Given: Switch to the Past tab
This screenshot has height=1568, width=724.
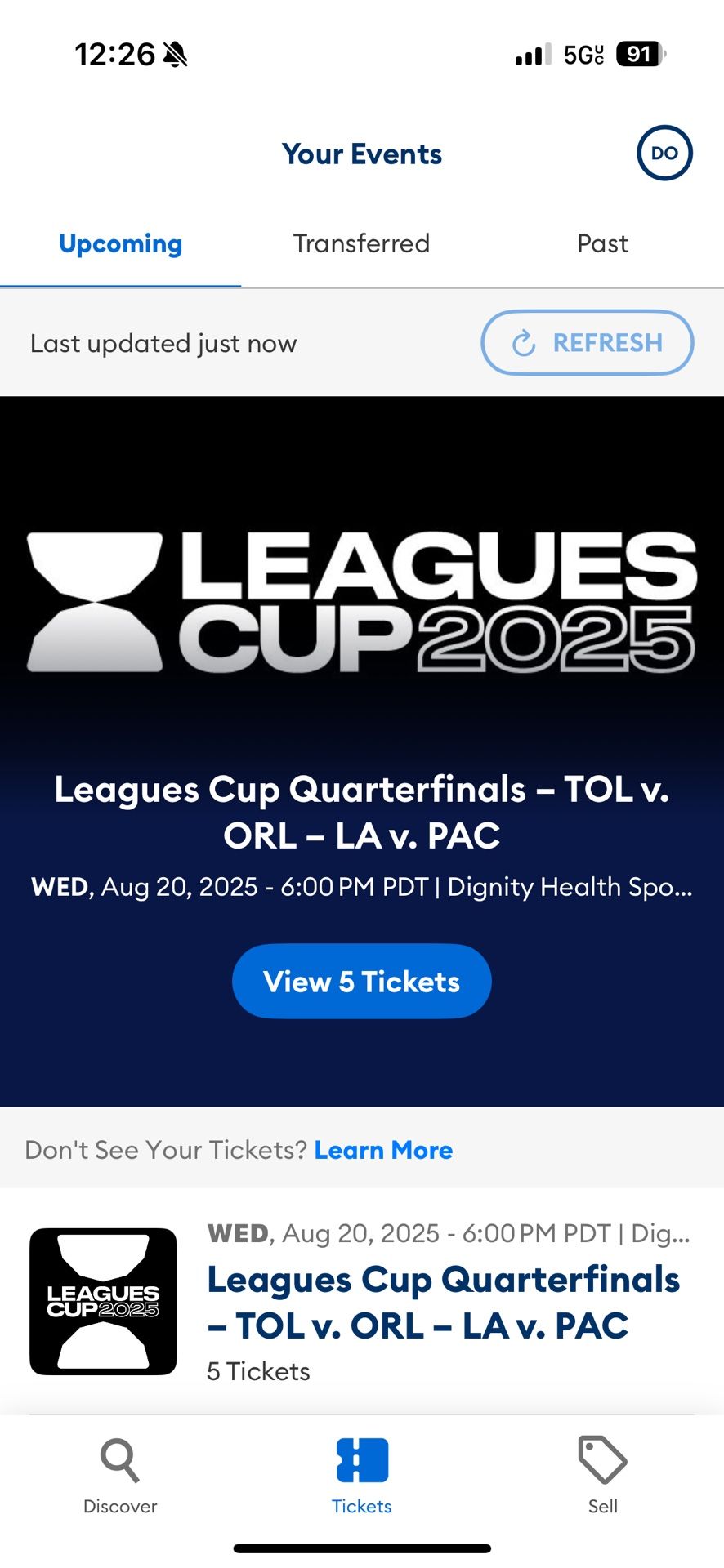Looking at the screenshot, I should click(602, 243).
